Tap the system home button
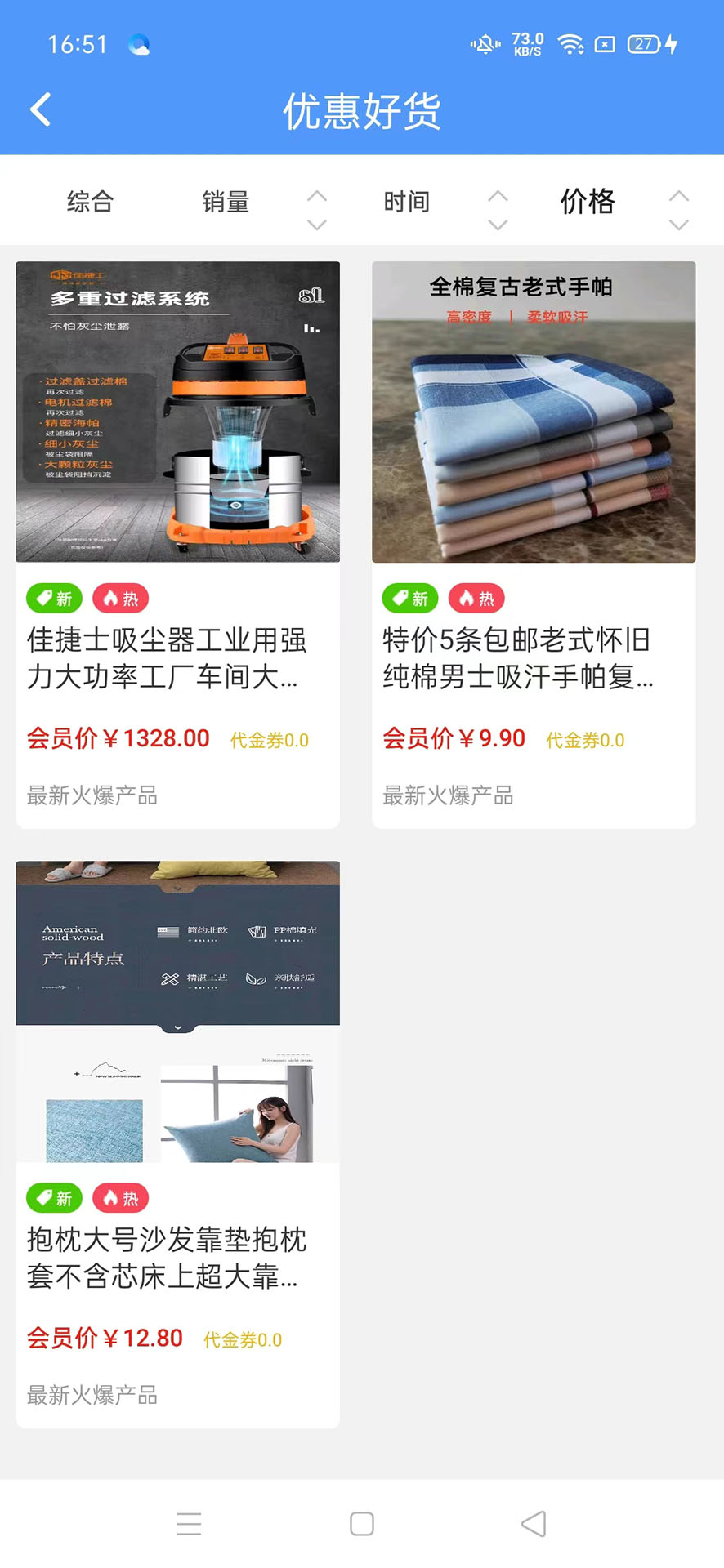The width and height of the screenshot is (724, 1568). point(362,1523)
